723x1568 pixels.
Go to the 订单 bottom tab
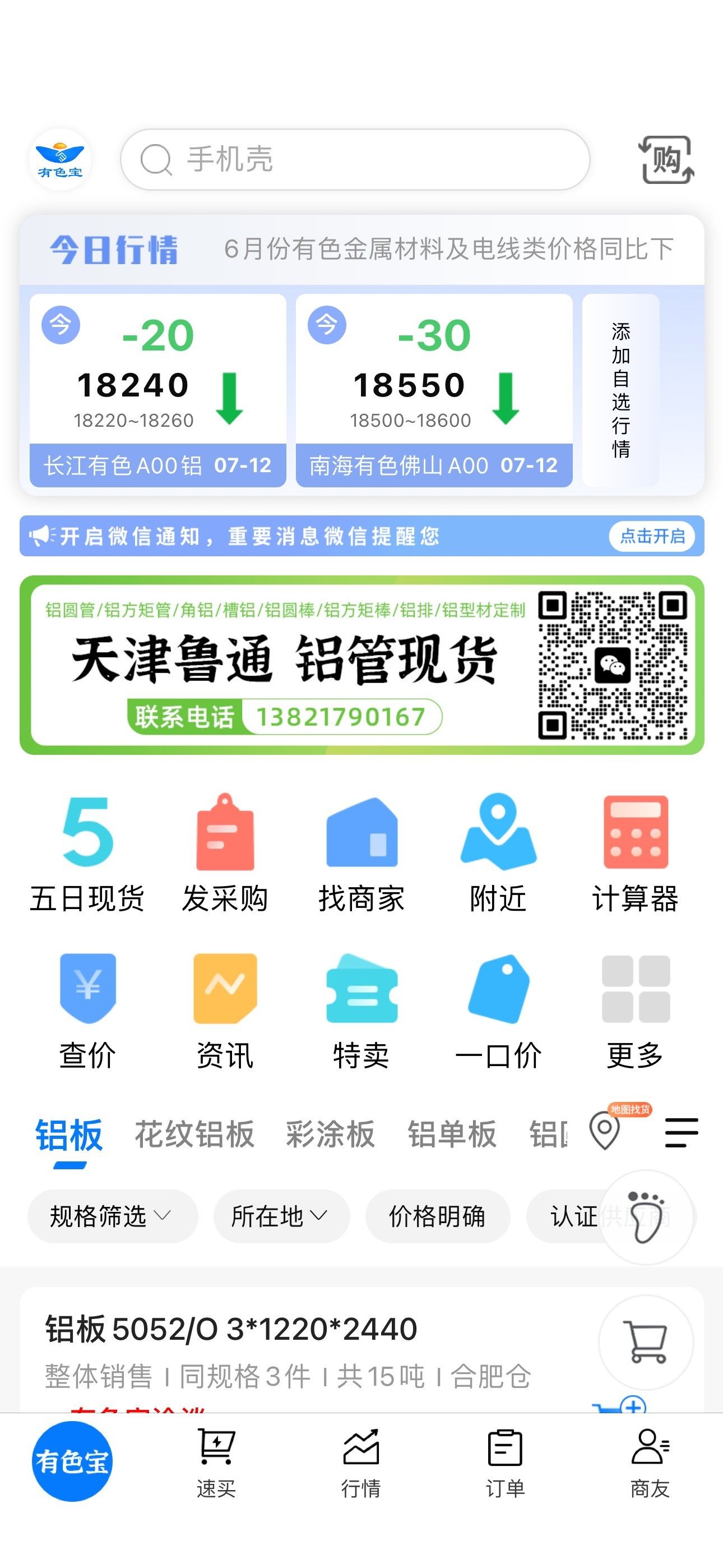coord(505,1463)
